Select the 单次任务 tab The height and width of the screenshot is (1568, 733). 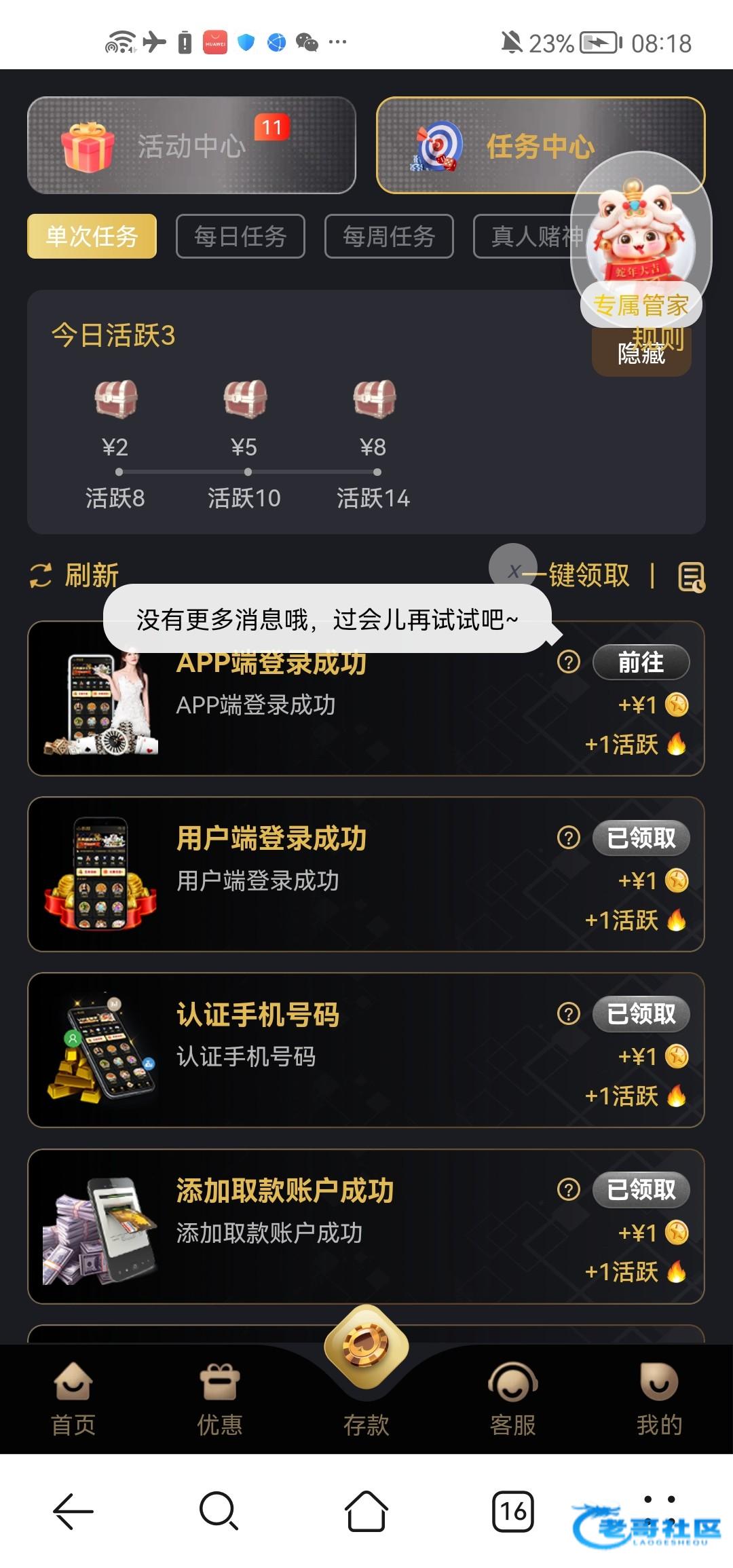[x=92, y=236]
